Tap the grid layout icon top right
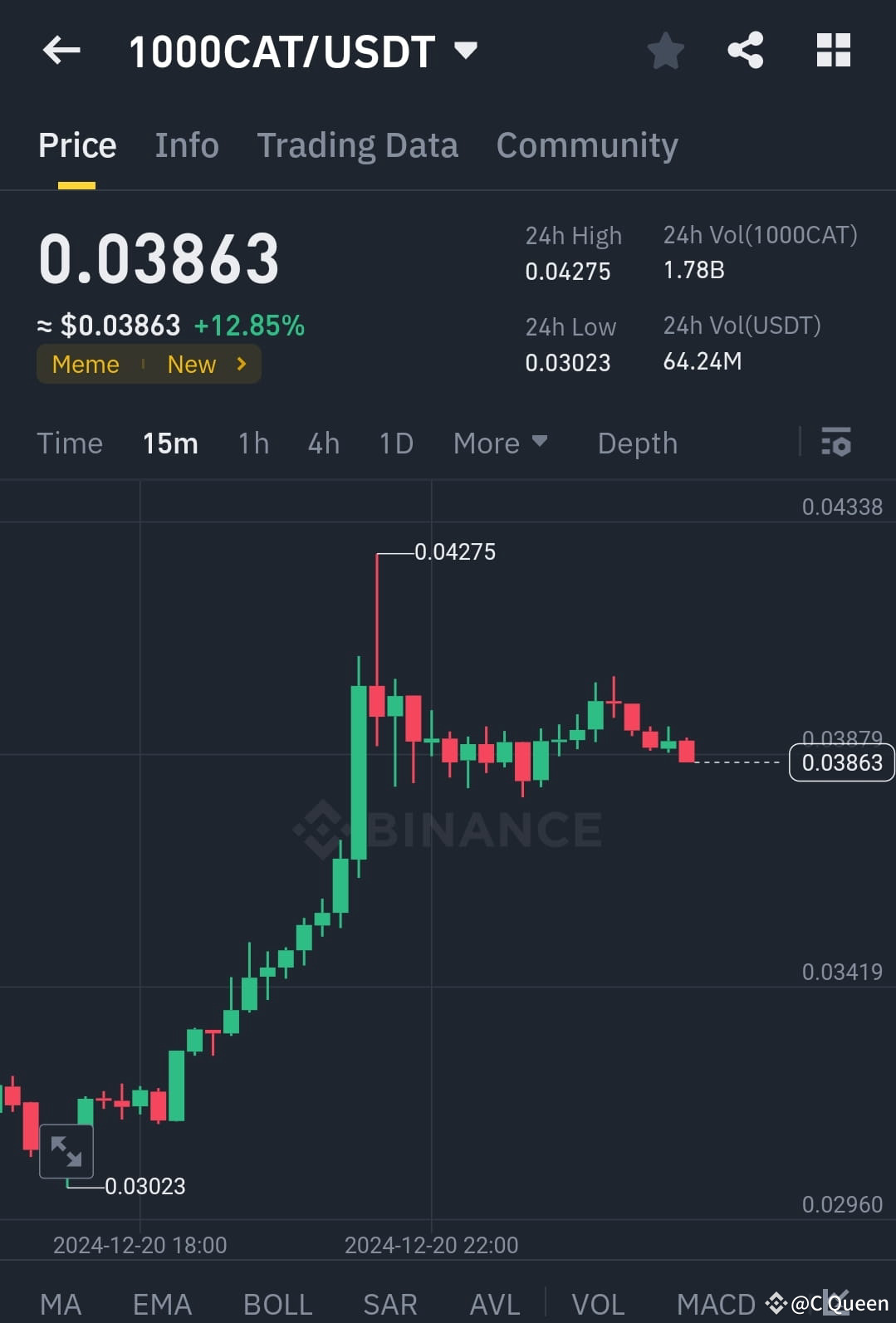This screenshot has width=896, height=1323. pyautogui.click(x=833, y=50)
